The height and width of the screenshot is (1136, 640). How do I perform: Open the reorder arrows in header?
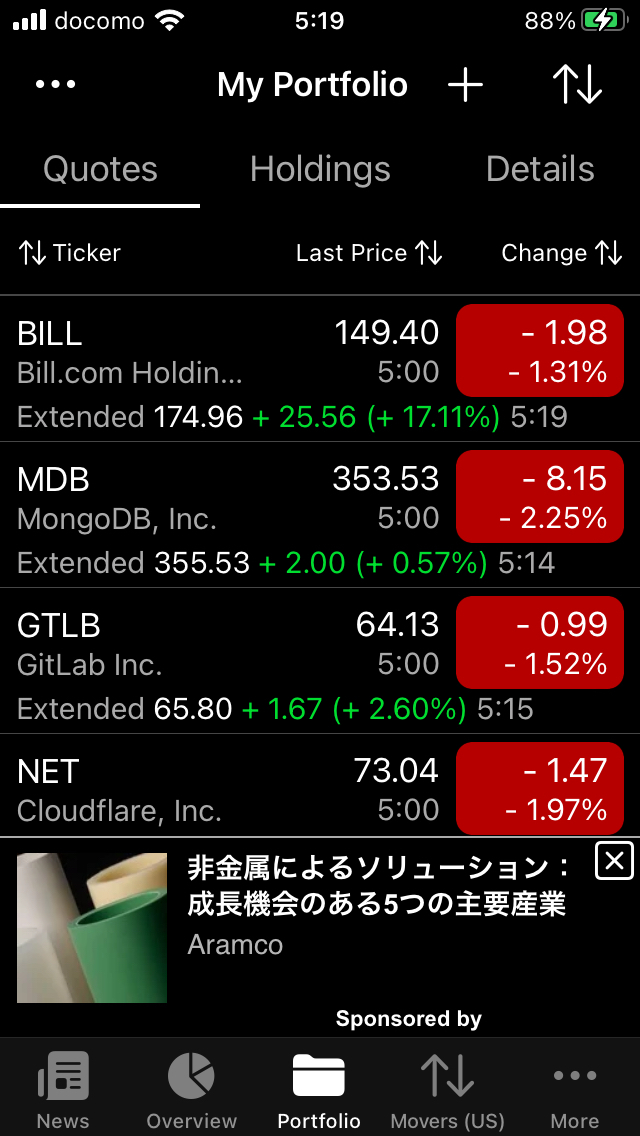[578, 85]
